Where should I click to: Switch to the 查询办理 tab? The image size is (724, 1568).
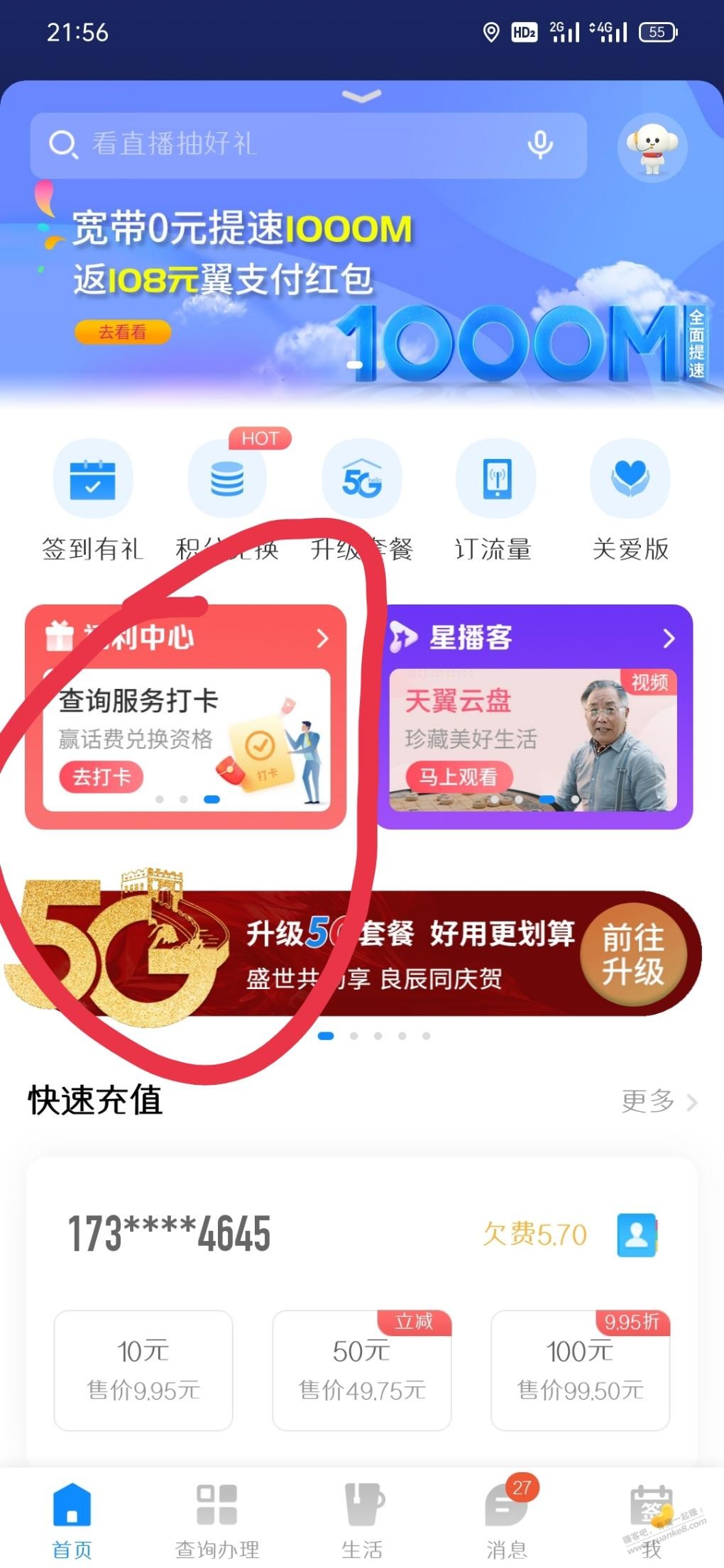[217, 1520]
